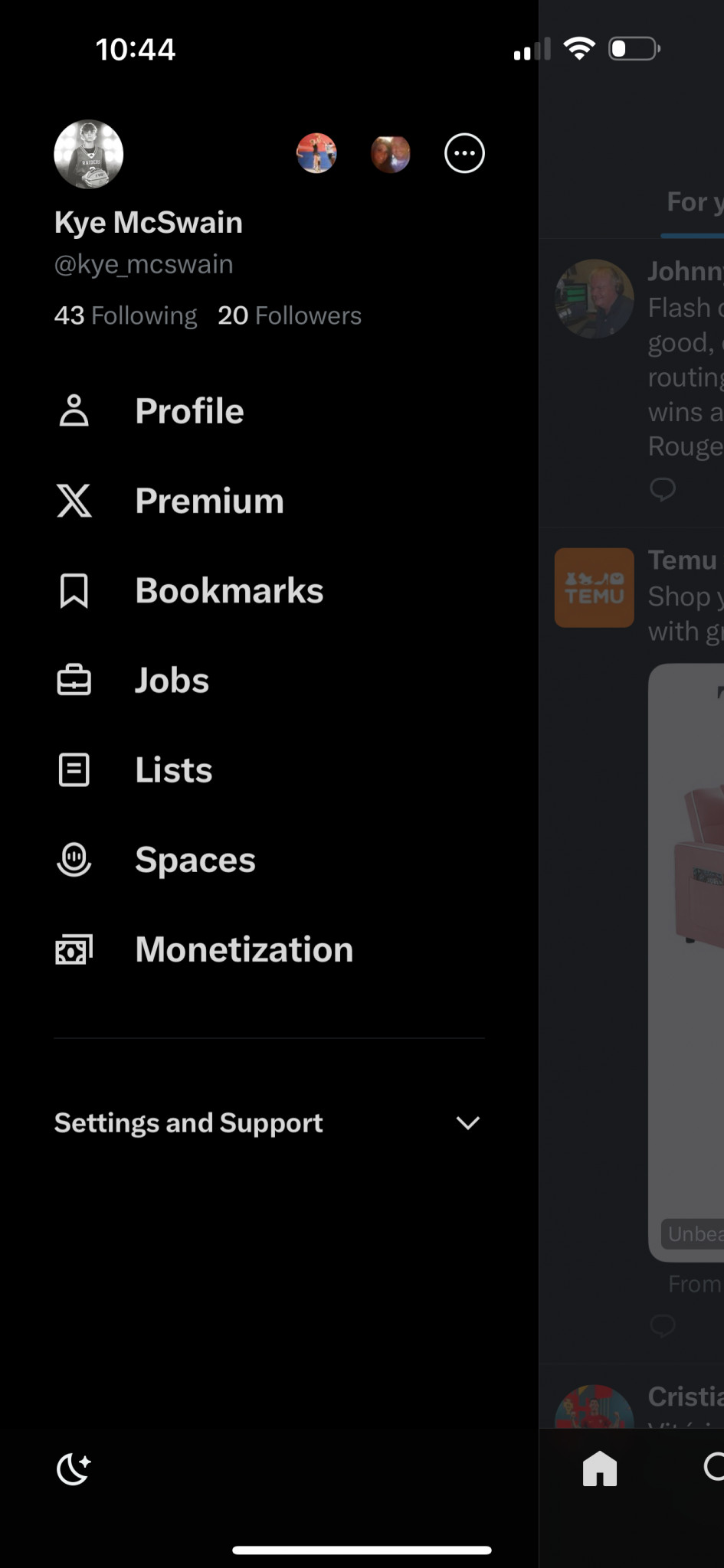The height and width of the screenshot is (1568, 724).
Task: Open the accounts more options button
Action: [464, 153]
